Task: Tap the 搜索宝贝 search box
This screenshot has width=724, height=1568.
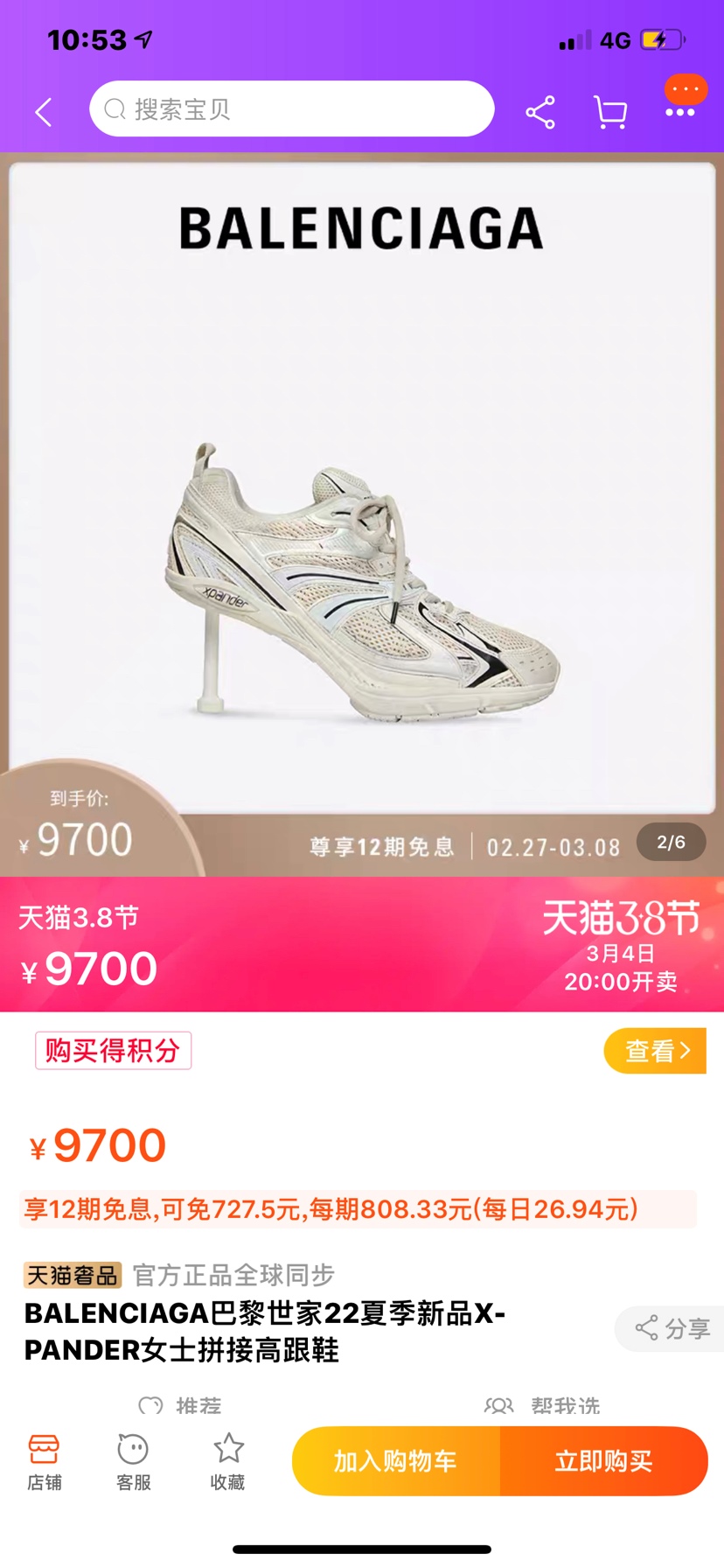Action: click(291, 109)
